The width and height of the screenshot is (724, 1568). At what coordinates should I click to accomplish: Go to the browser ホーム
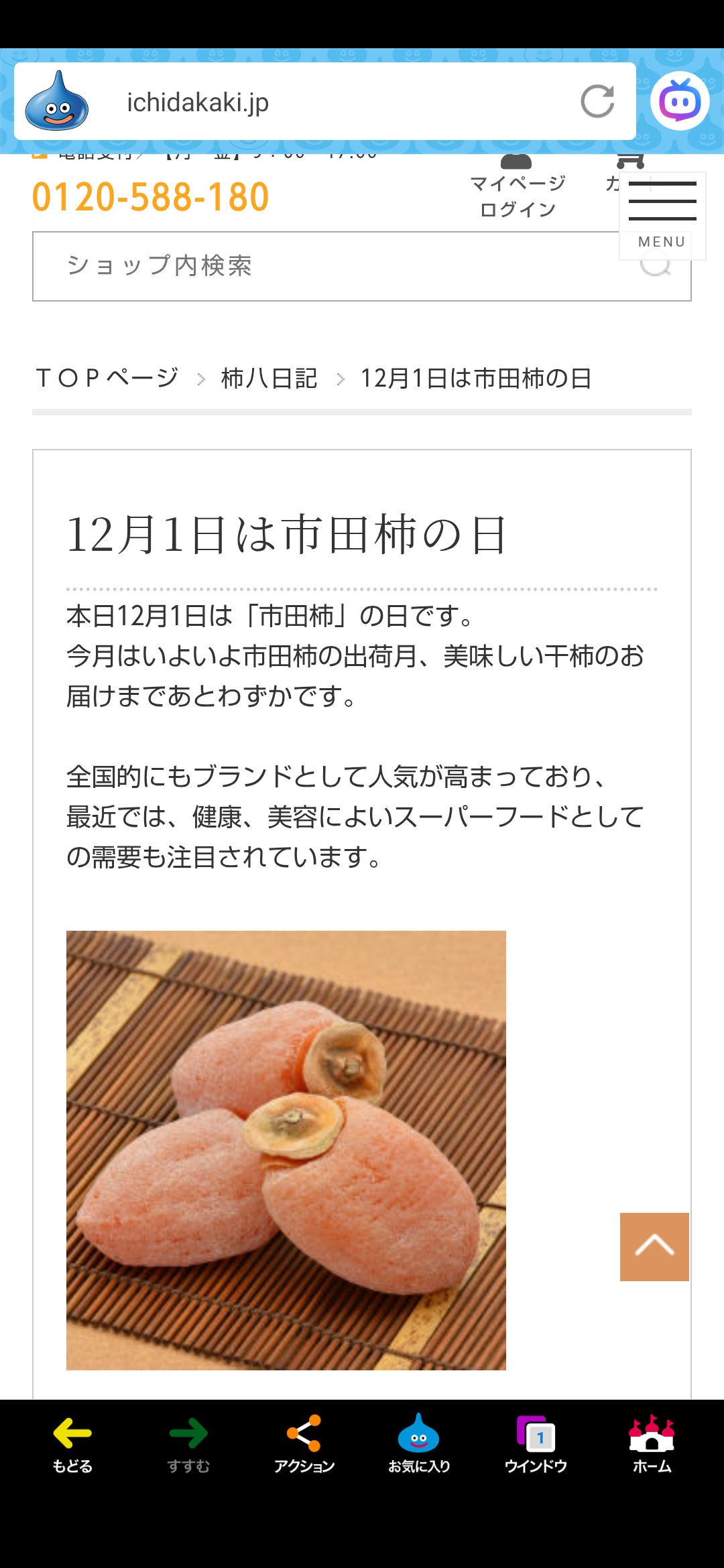click(x=652, y=1445)
